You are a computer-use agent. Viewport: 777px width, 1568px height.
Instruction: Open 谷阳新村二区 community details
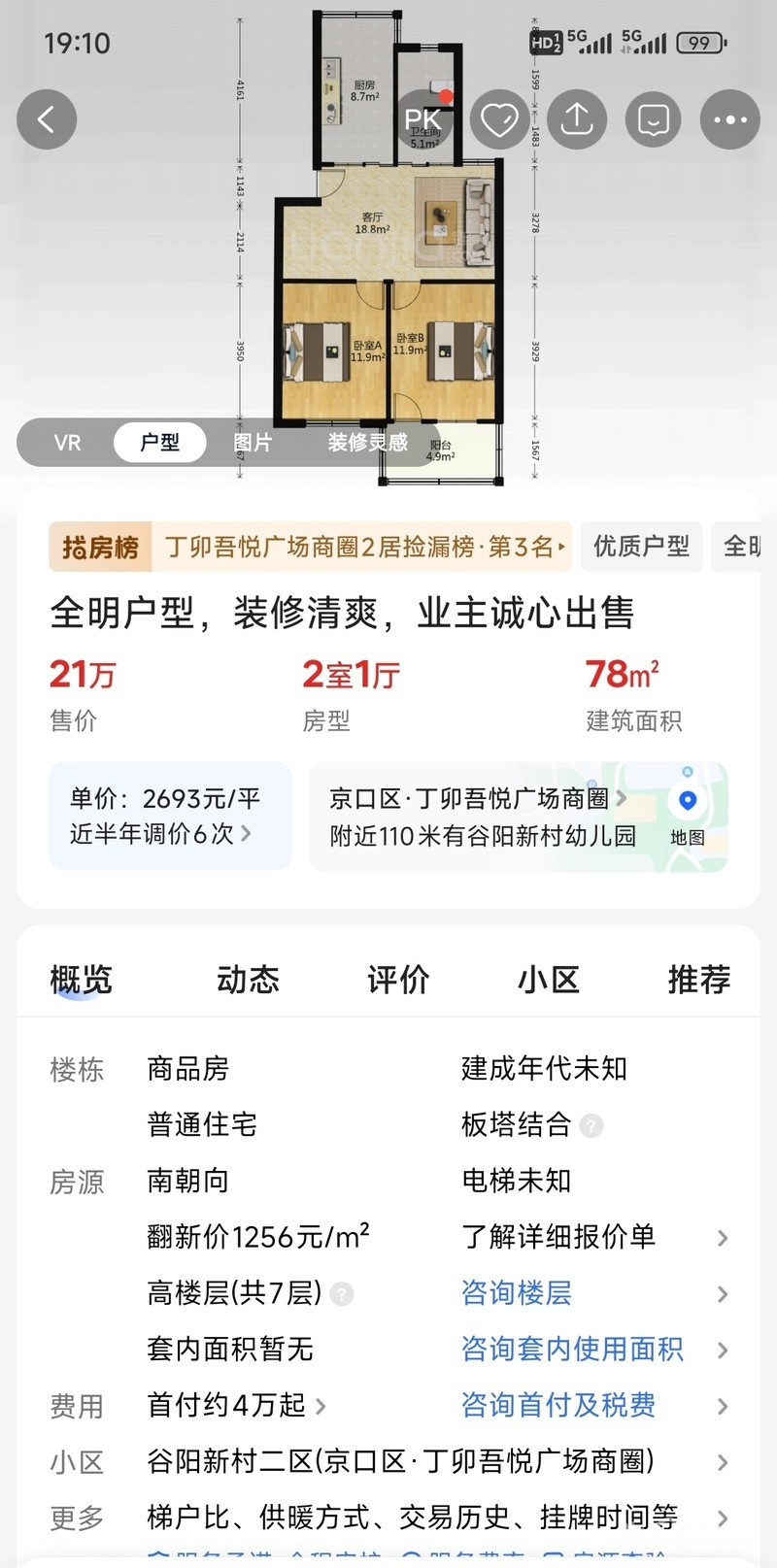click(x=400, y=1461)
